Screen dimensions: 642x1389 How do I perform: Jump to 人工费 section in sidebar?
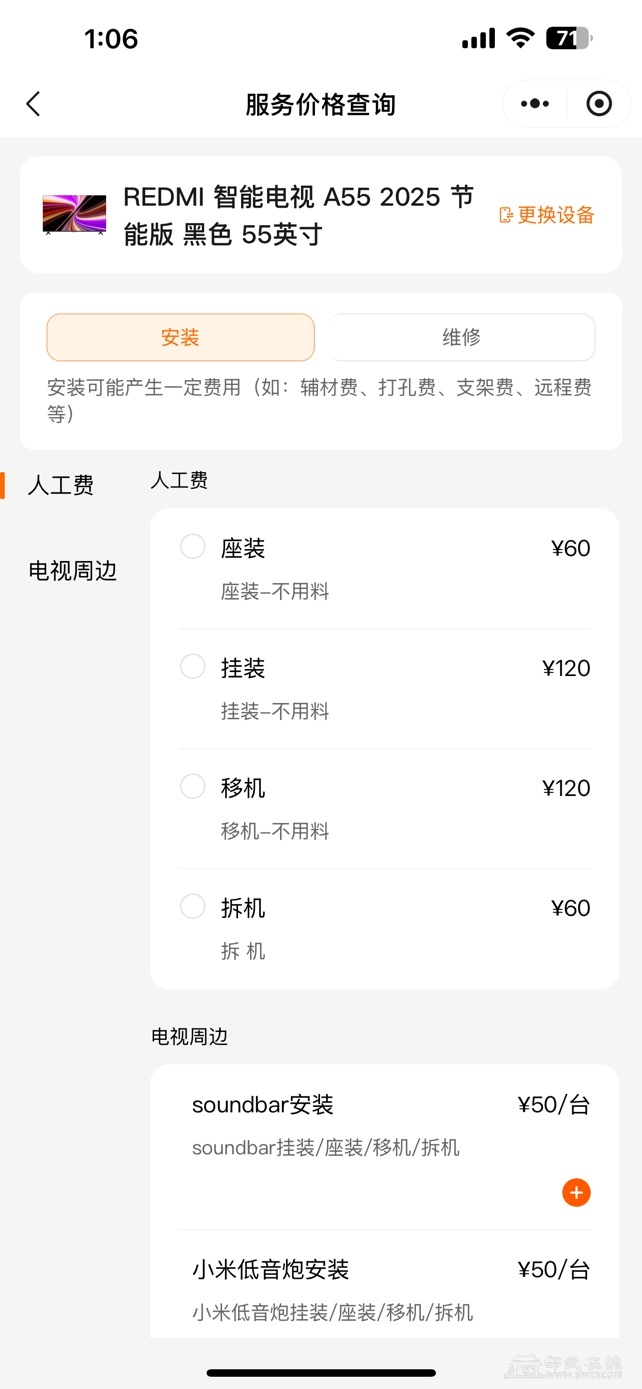(x=61, y=485)
